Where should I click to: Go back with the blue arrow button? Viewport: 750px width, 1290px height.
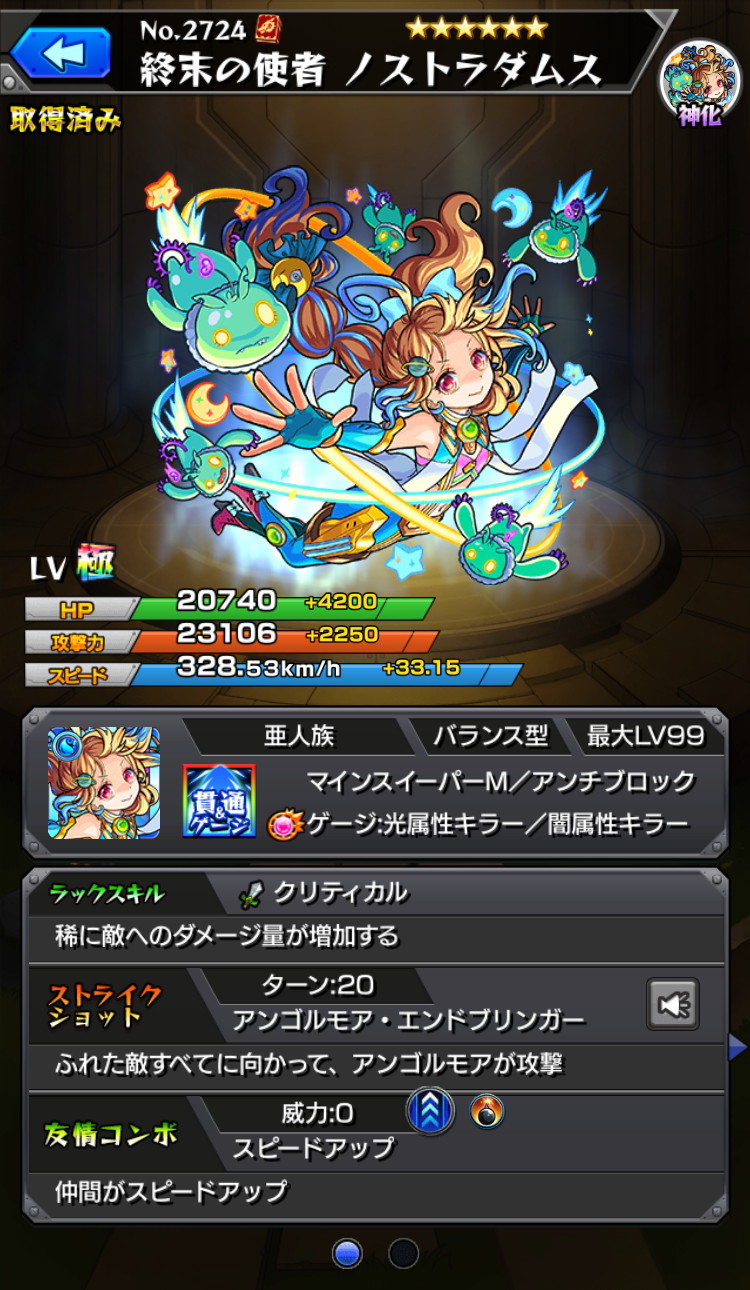coord(60,54)
